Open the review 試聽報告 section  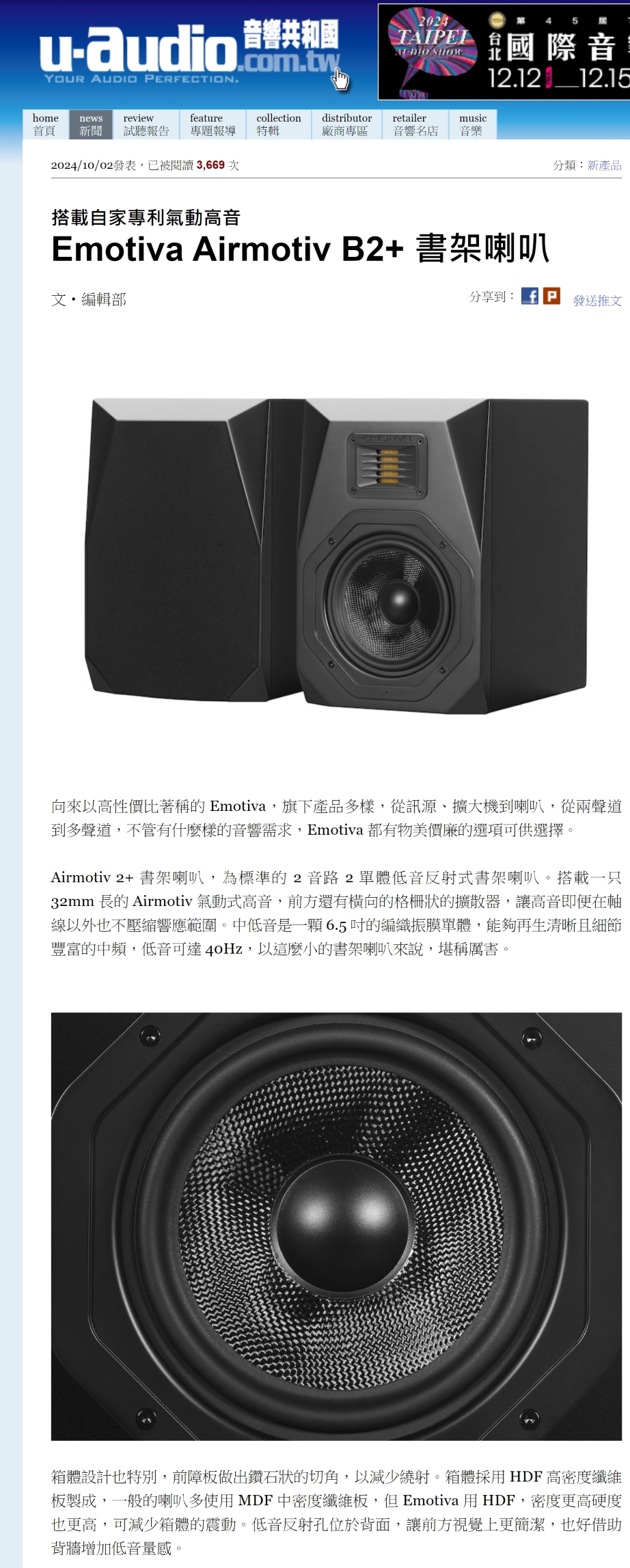point(146,124)
